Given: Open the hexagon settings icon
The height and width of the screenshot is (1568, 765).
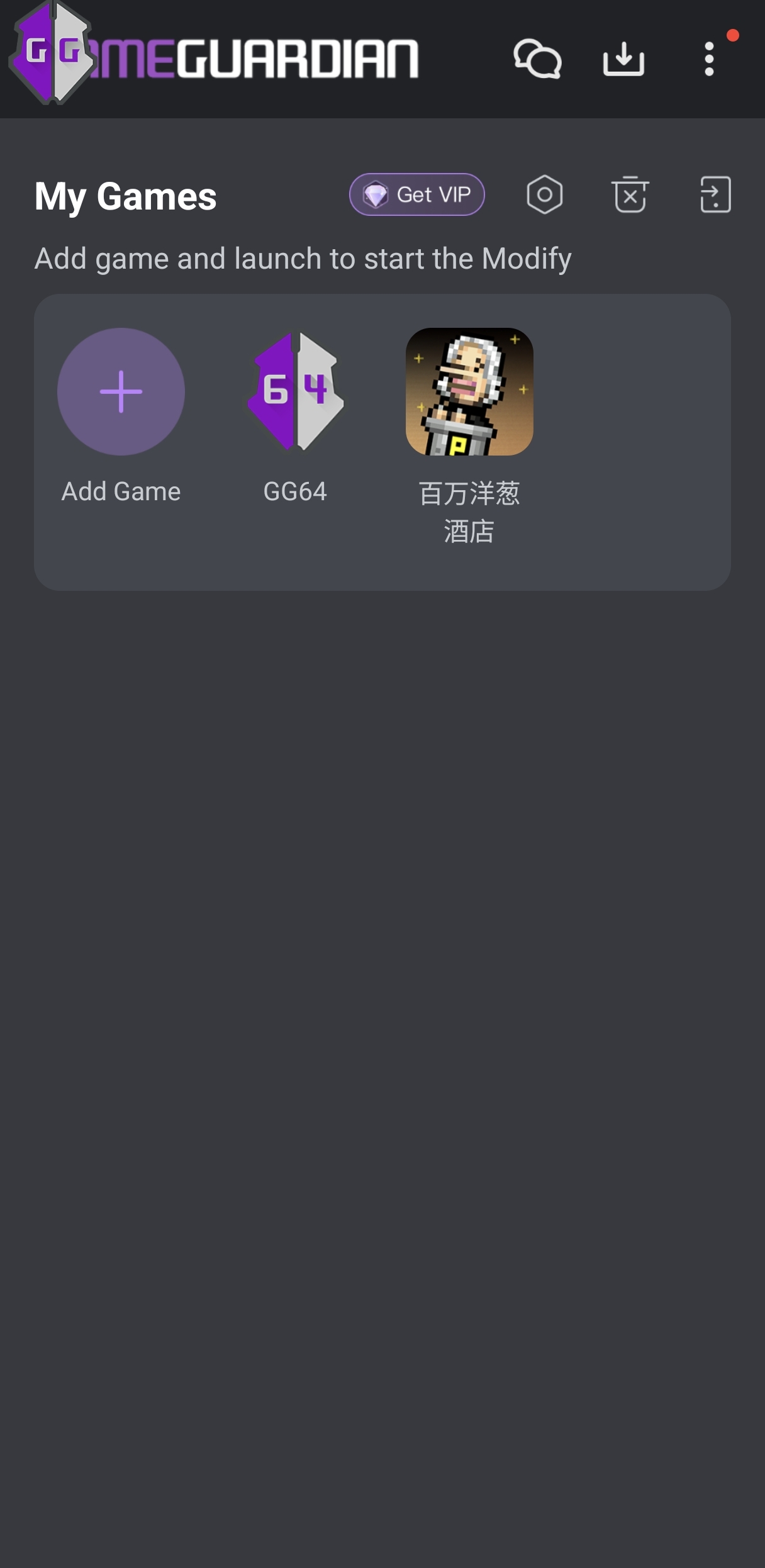Looking at the screenshot, I should pos(545,194).
